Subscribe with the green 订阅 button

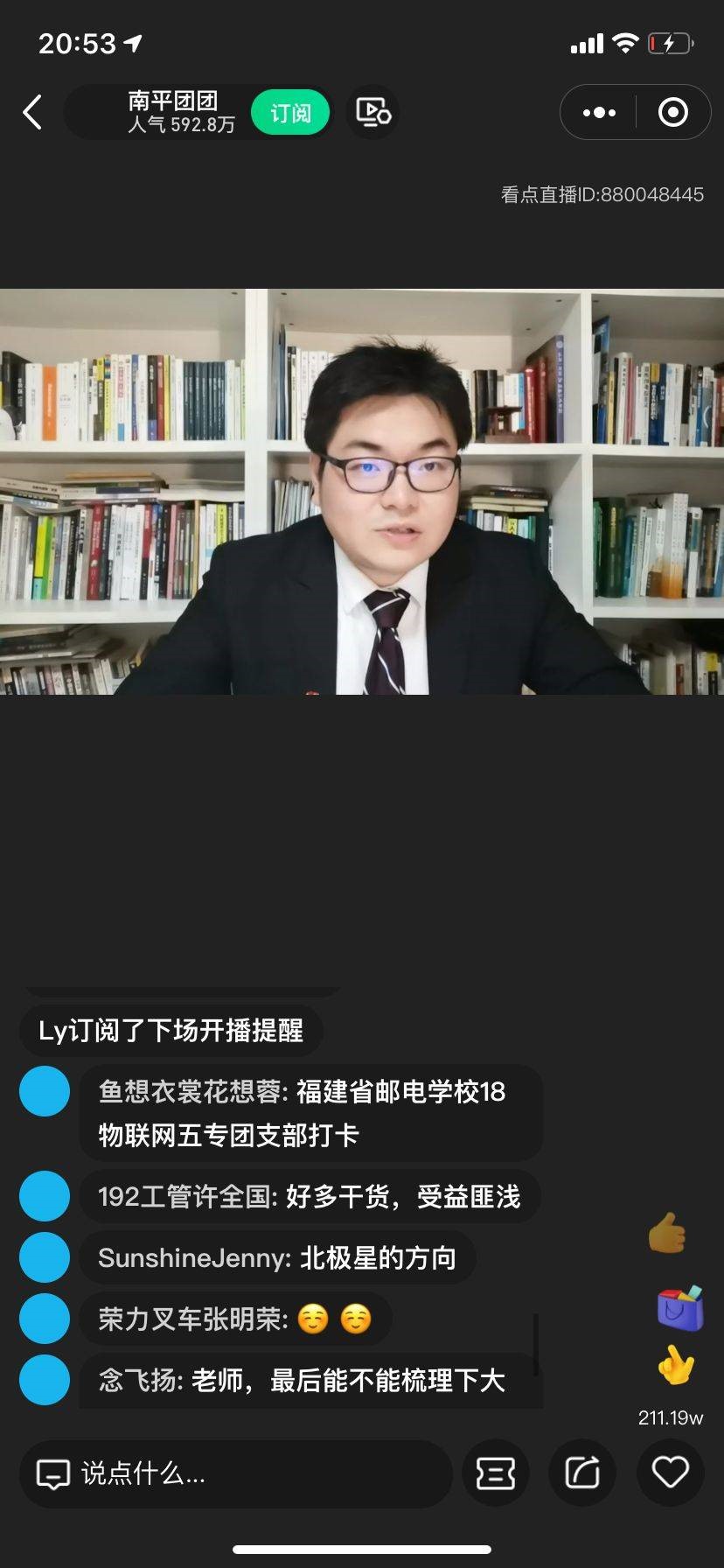pyautogui.click(x=290, y=113)
